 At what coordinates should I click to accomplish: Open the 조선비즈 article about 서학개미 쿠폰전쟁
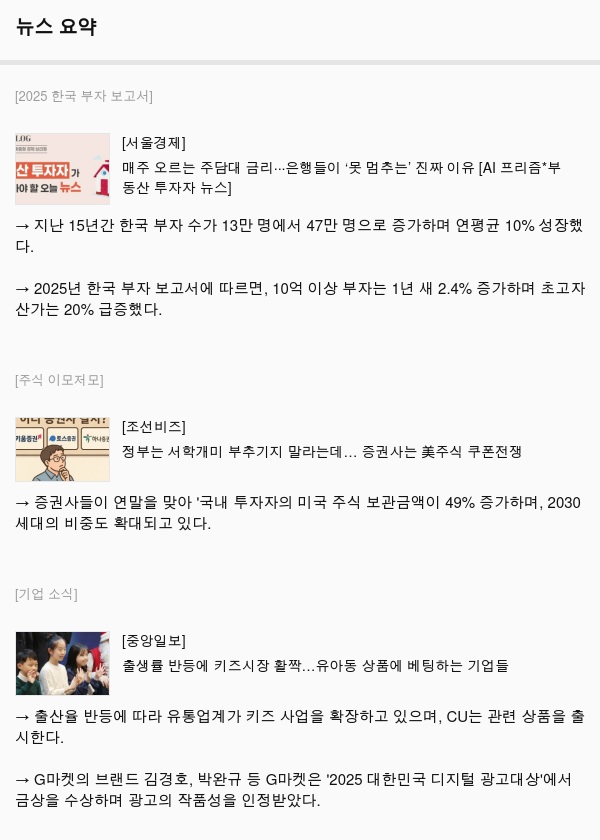click(321, 452)
